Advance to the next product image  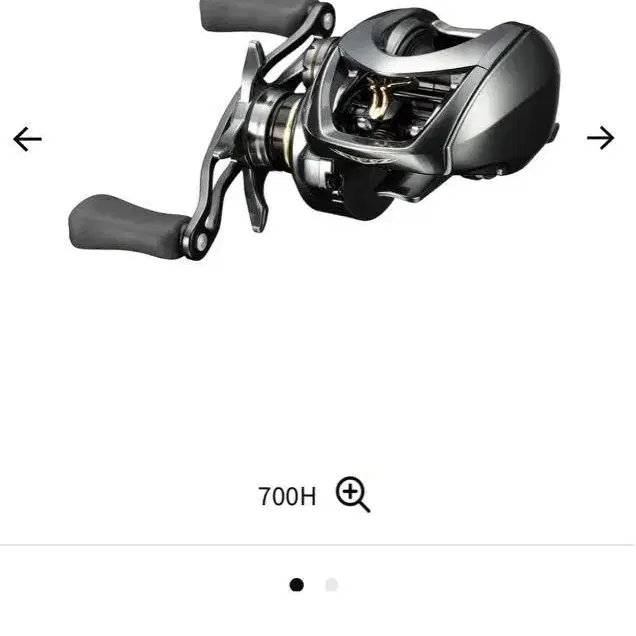click(x=601, y=138)
